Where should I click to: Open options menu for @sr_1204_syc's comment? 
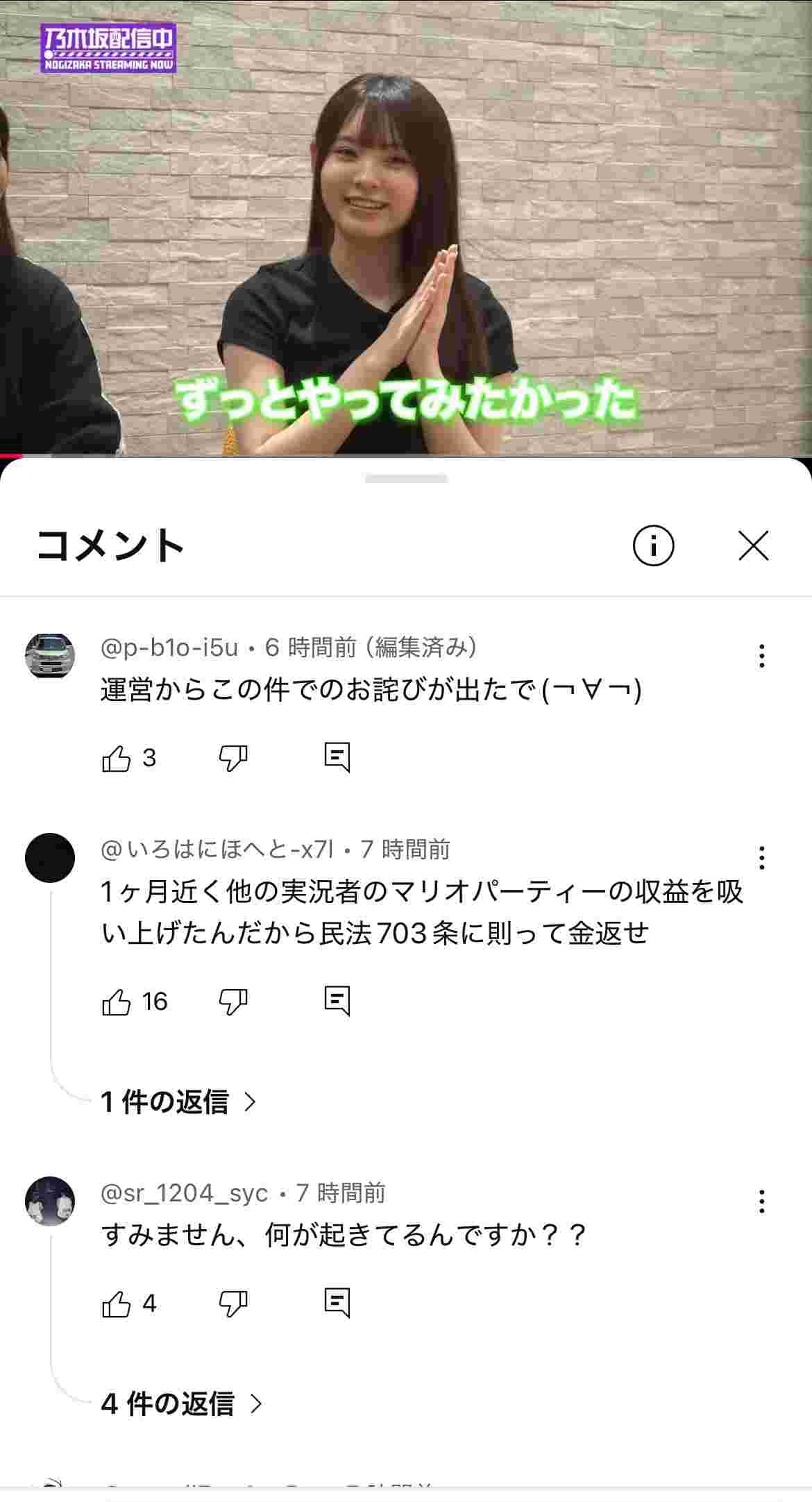pyautogui.click(x=762, y=1201)
